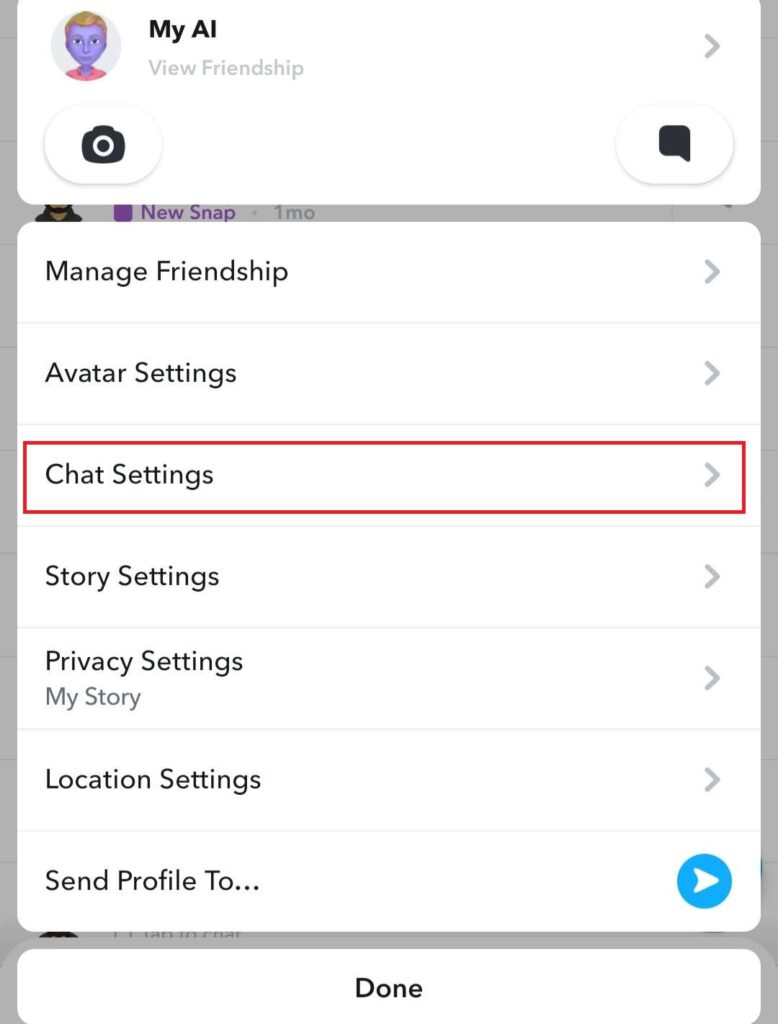Open the camera from My AI's profile
This screenshot has height=1024, width=778.
(102, 144)
